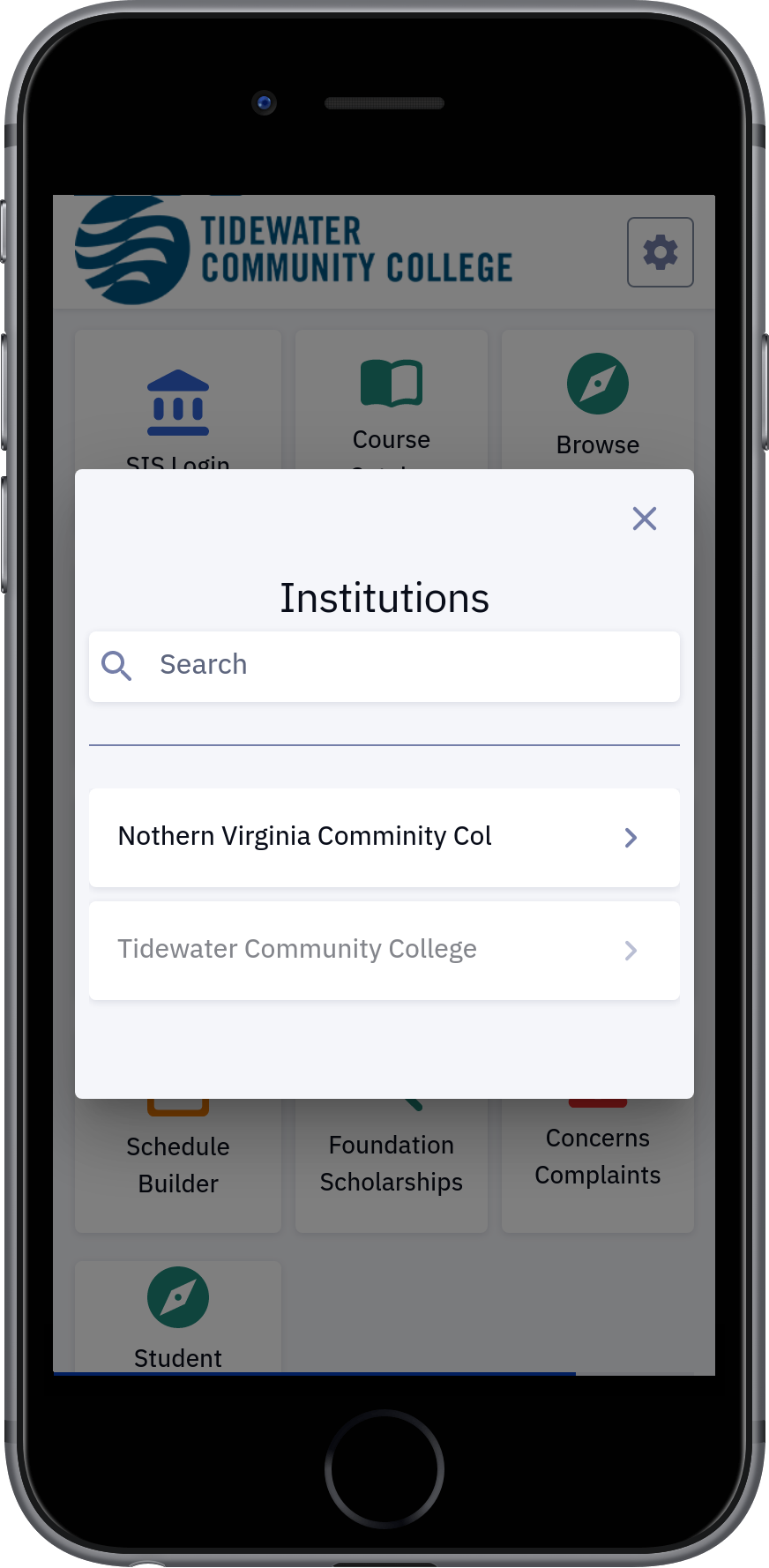Close the Institutions dialog
The height and width of the screenshot is (1568, 769).
coord(645,519)
